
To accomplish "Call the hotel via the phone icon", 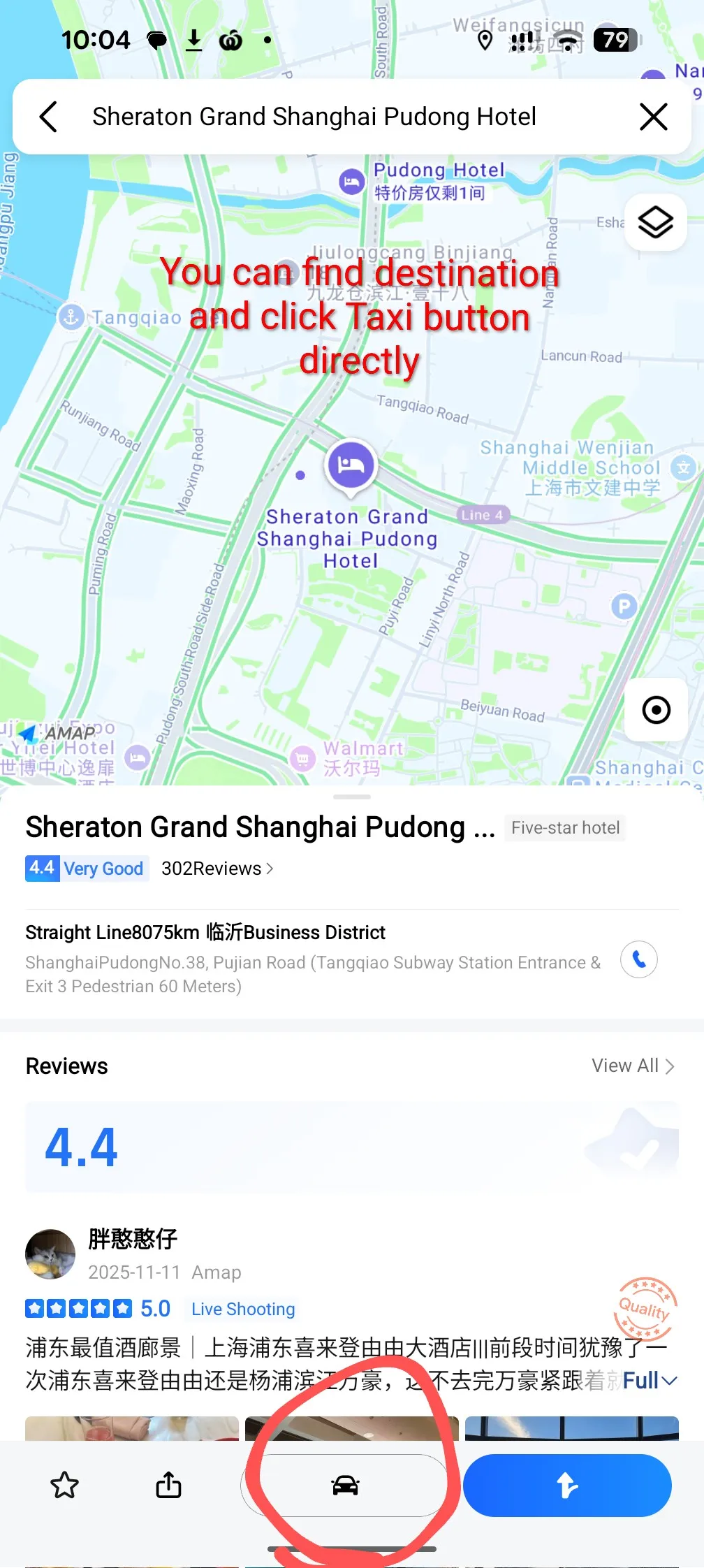I will (639, 960).
